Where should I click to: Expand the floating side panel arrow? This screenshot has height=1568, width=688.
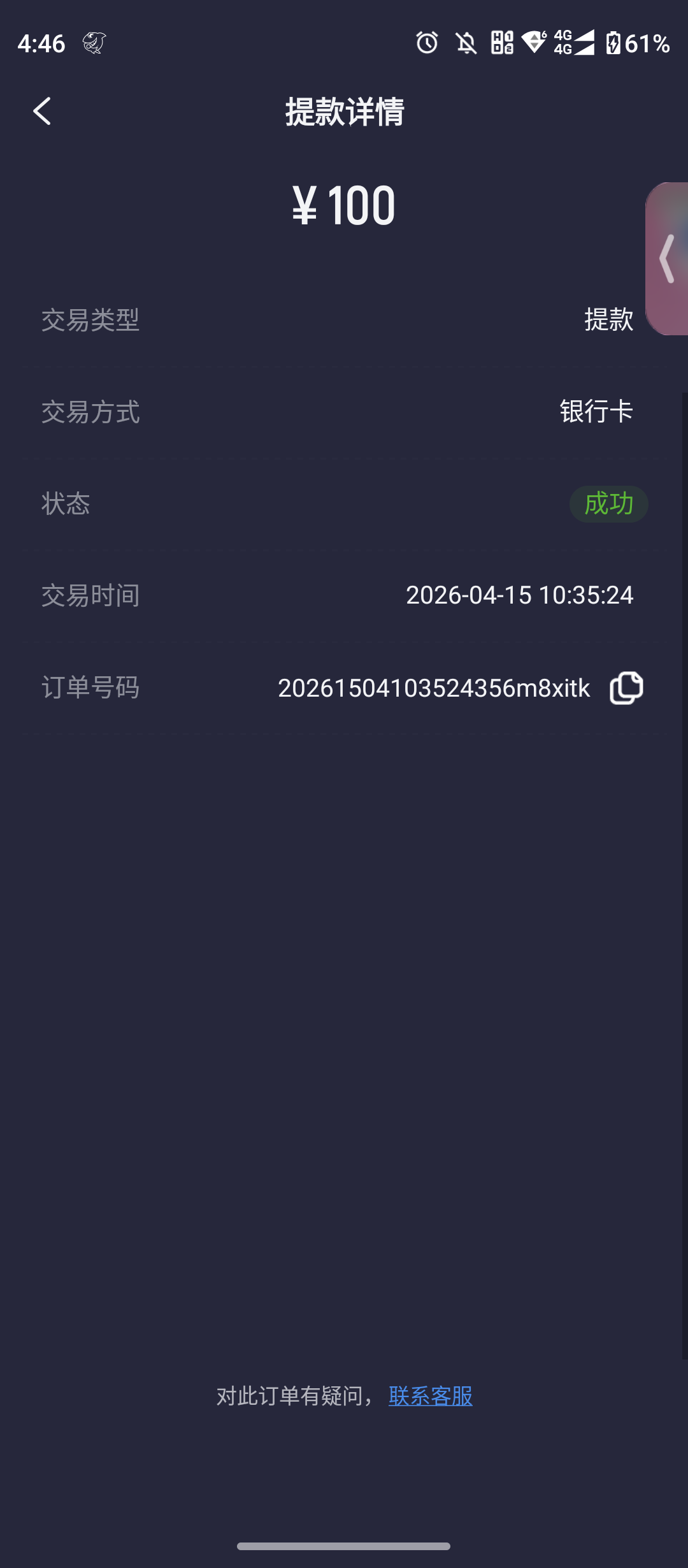667,258
